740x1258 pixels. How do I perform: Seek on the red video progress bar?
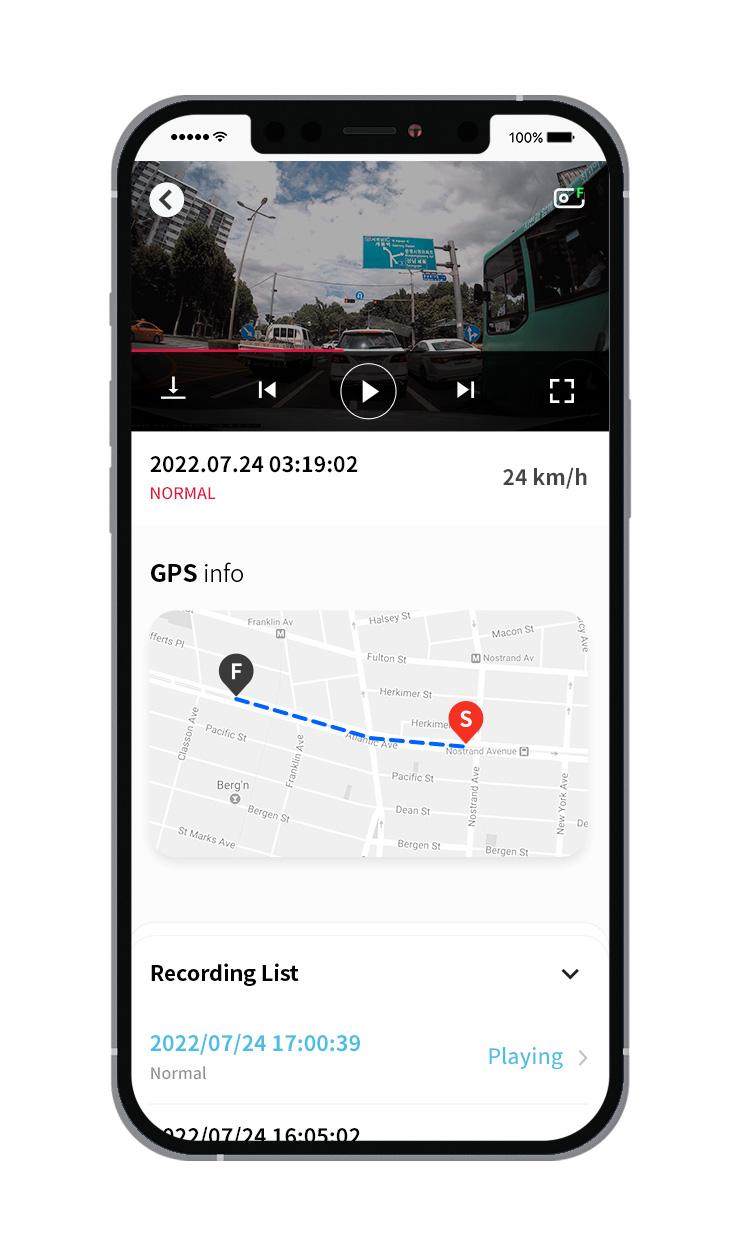tap(240, 350)
